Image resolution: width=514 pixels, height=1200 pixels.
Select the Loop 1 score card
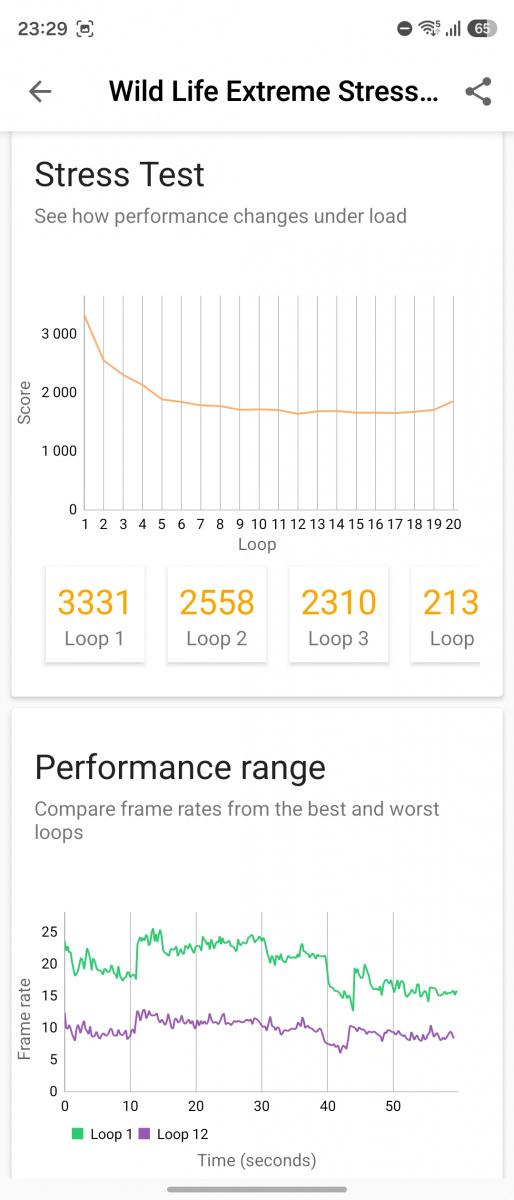pos(95,614)
